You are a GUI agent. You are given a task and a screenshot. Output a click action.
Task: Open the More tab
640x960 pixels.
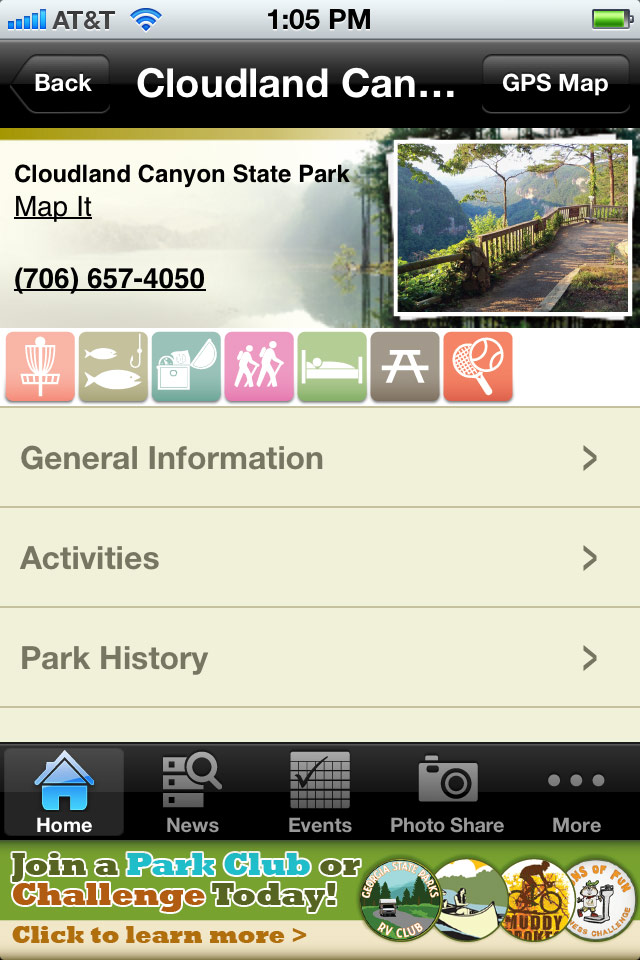(576, 793)
